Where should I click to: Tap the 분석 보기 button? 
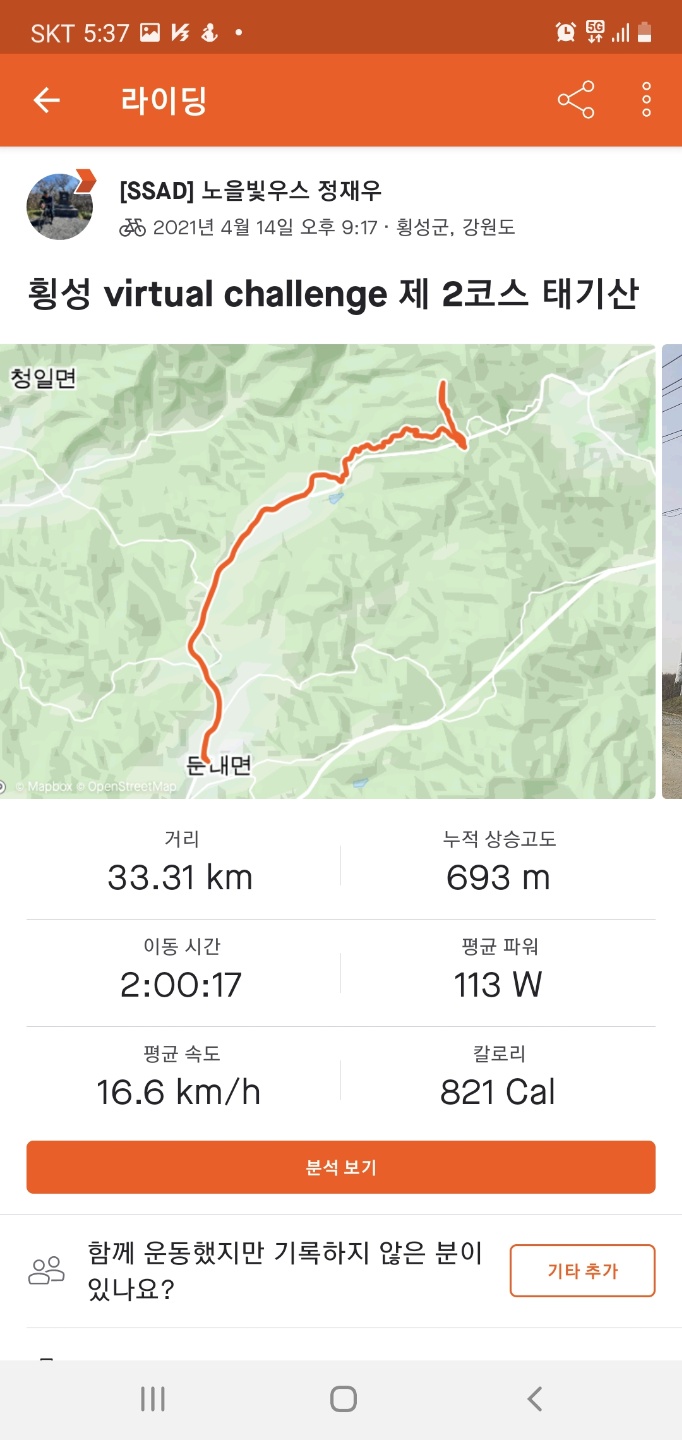(341, 1167)
